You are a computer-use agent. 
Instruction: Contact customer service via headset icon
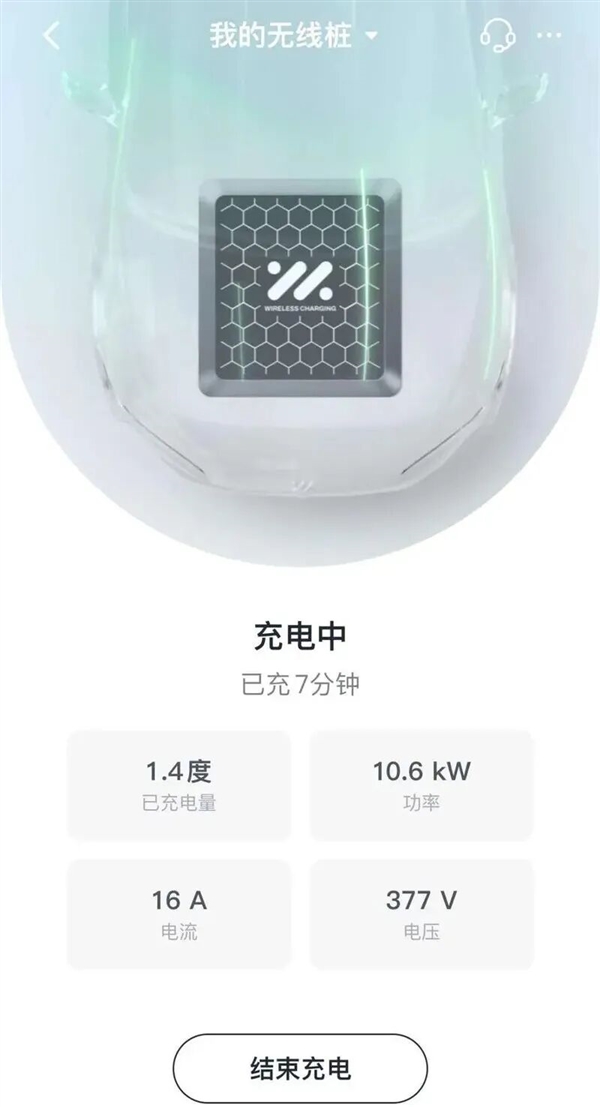[x=496, y=37]
